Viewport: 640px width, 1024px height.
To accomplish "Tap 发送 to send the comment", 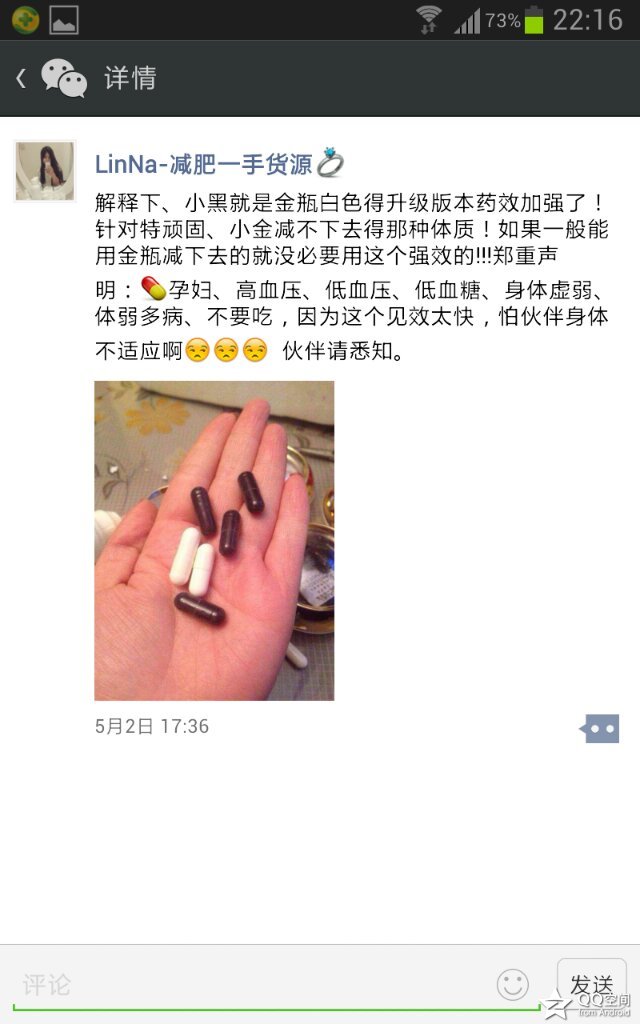I will (x=591, y=984).
